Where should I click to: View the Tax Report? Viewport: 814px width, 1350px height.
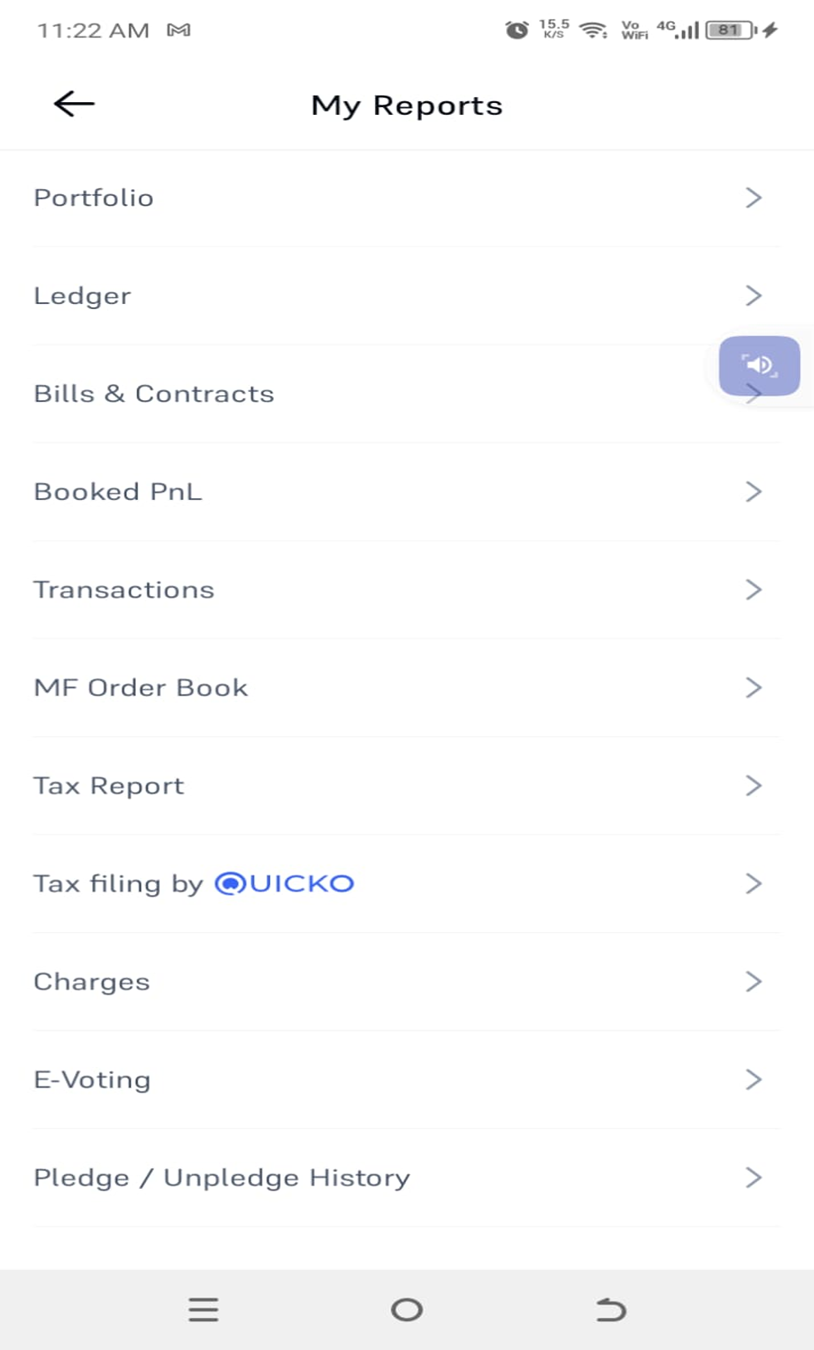[407, 786]
